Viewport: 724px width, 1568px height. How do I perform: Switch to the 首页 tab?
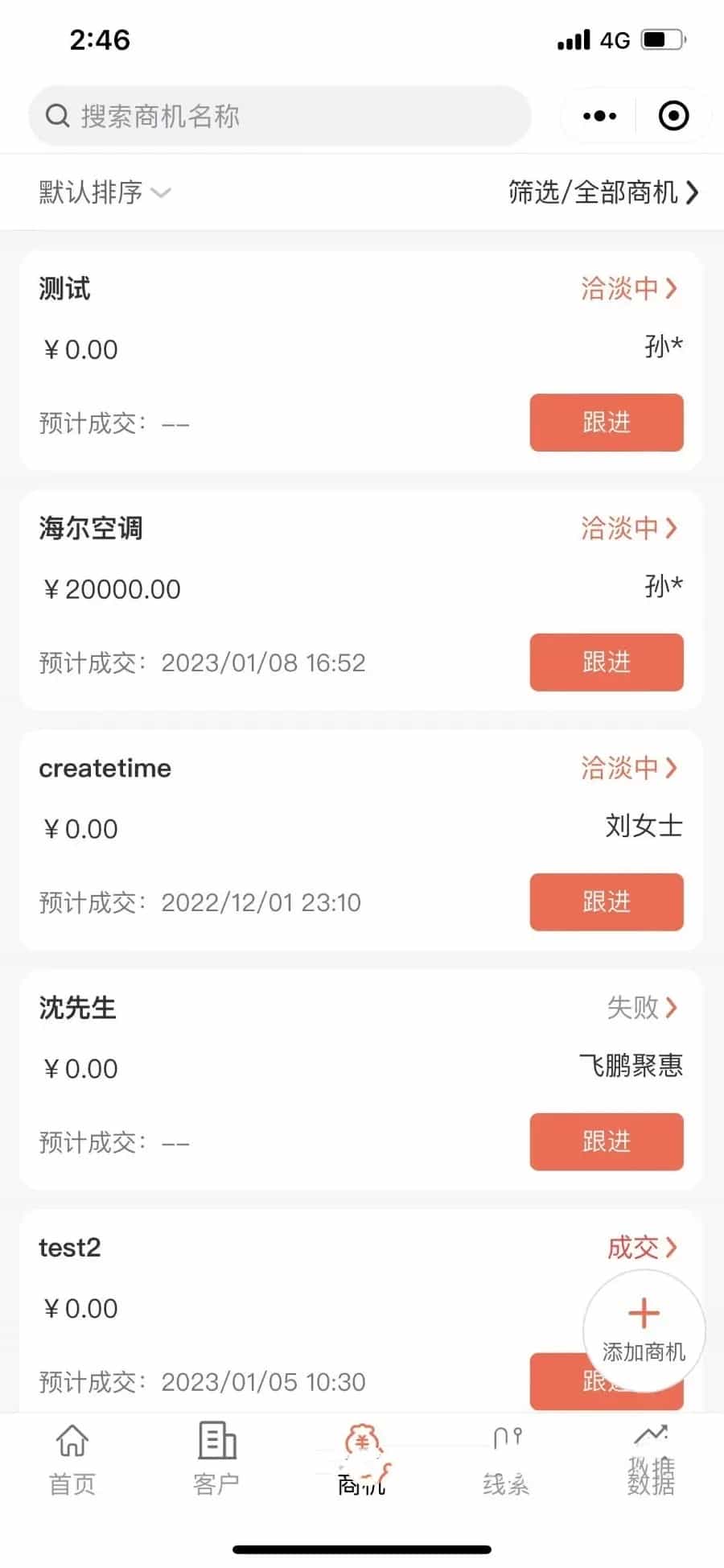click(72, 1459)
